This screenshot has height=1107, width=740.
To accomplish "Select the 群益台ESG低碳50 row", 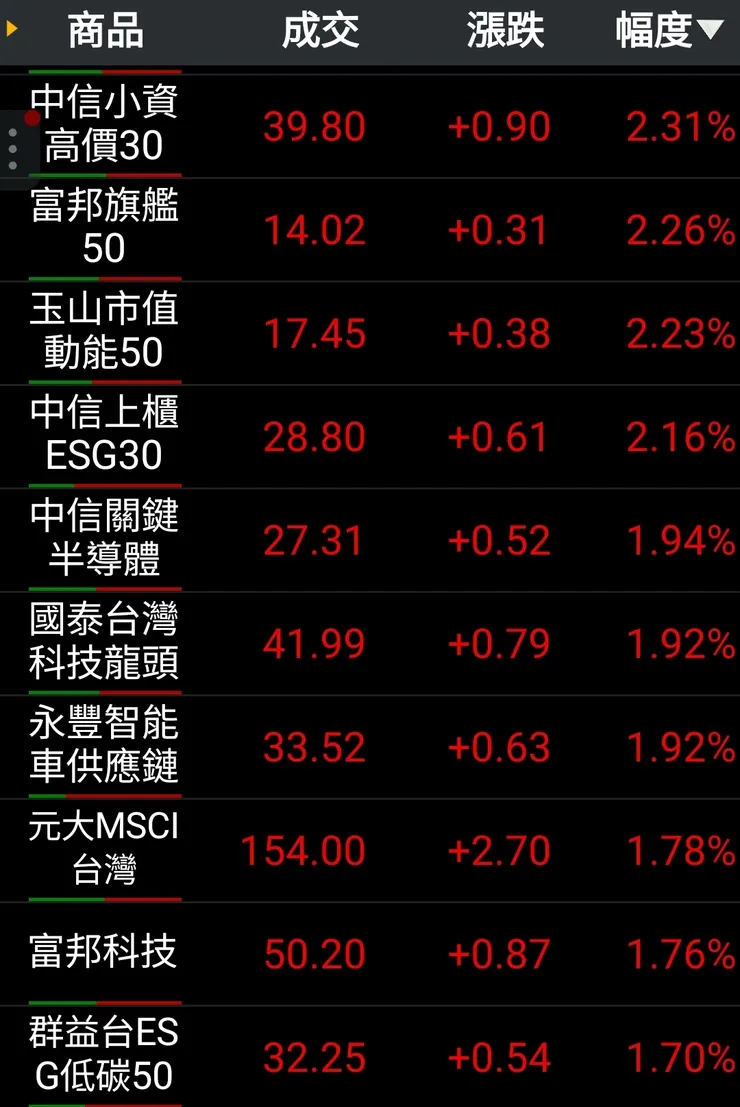I will [105, 1057].
